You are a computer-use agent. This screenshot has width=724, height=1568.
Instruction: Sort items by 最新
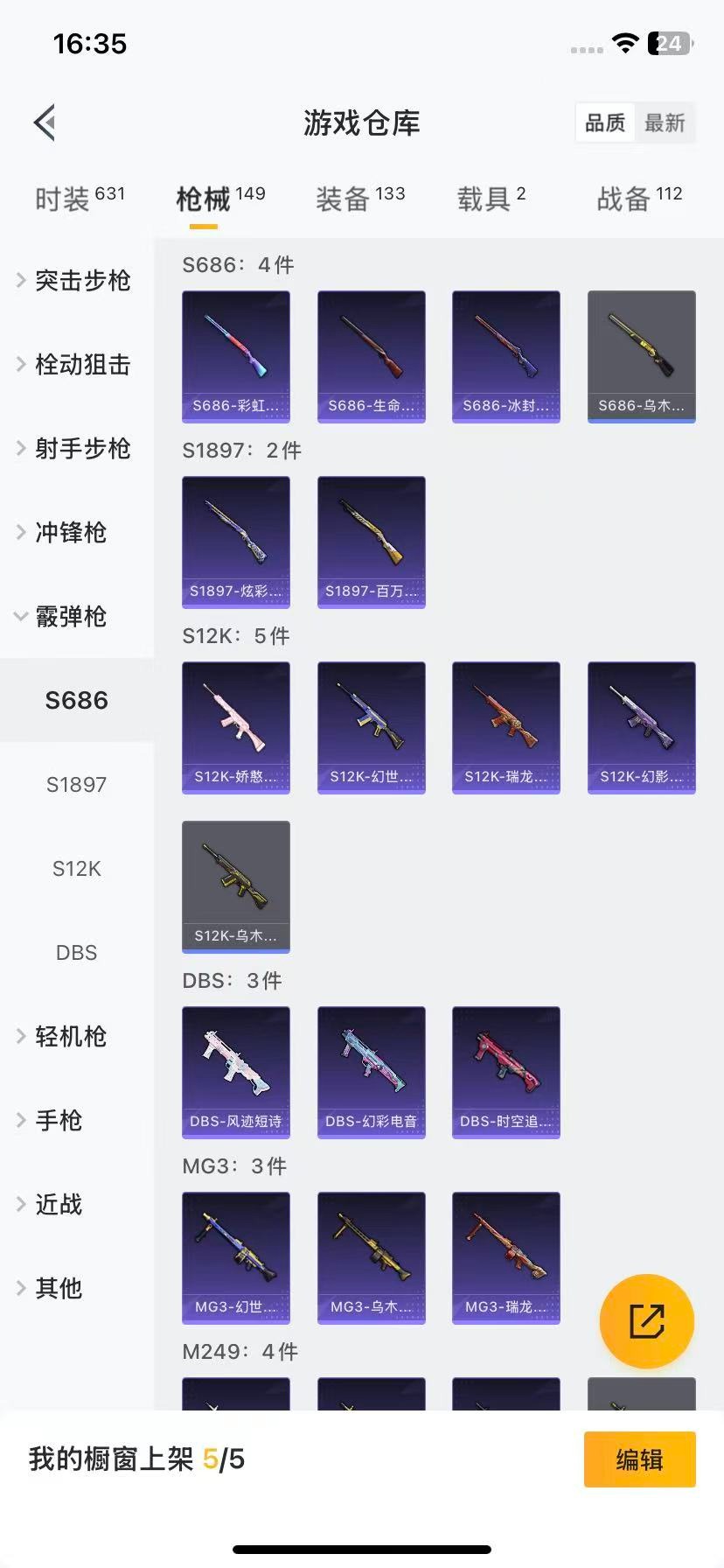tap(665, 122)
